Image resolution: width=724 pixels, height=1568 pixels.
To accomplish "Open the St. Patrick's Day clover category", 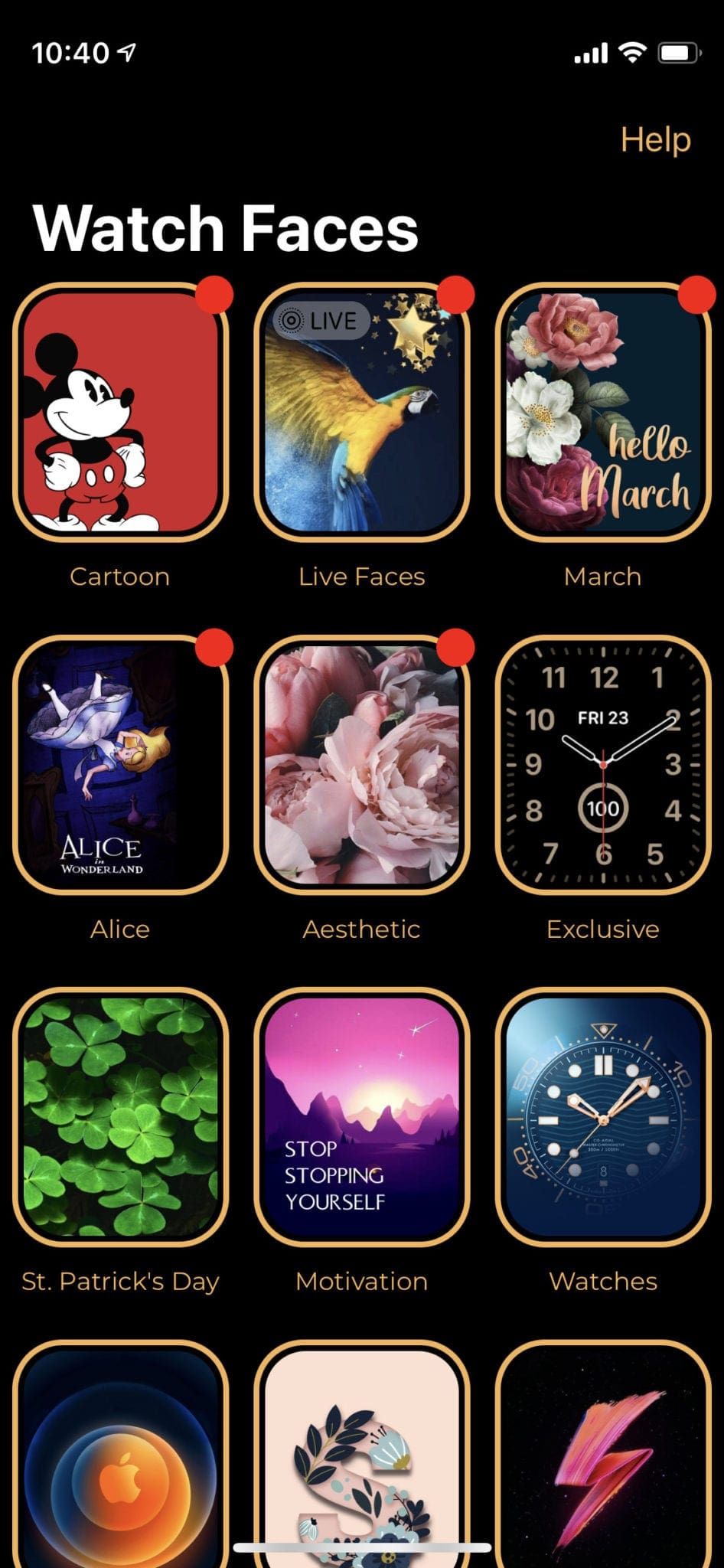I will pyautogui.click(x=120, y=1118).
